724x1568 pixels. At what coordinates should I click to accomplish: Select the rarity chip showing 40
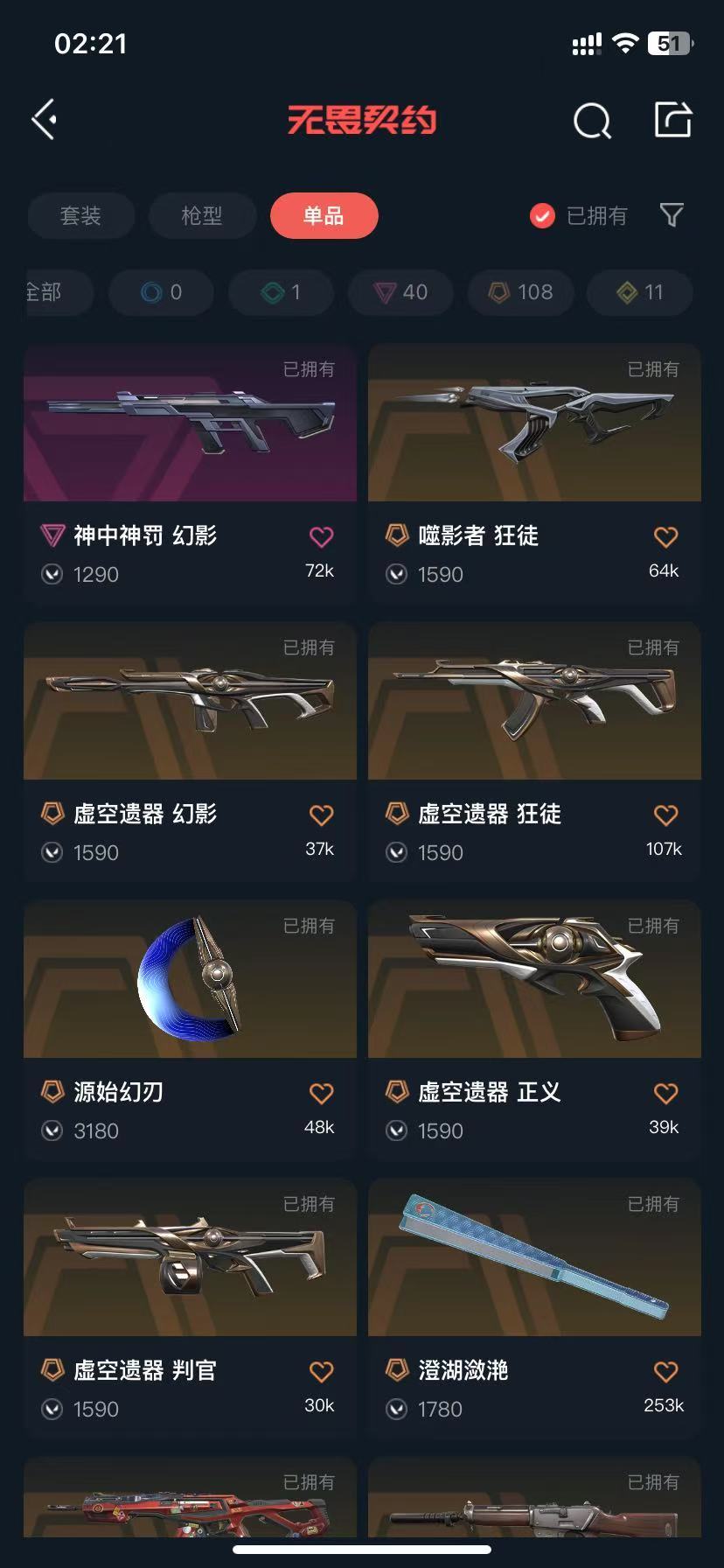(400, 292)
